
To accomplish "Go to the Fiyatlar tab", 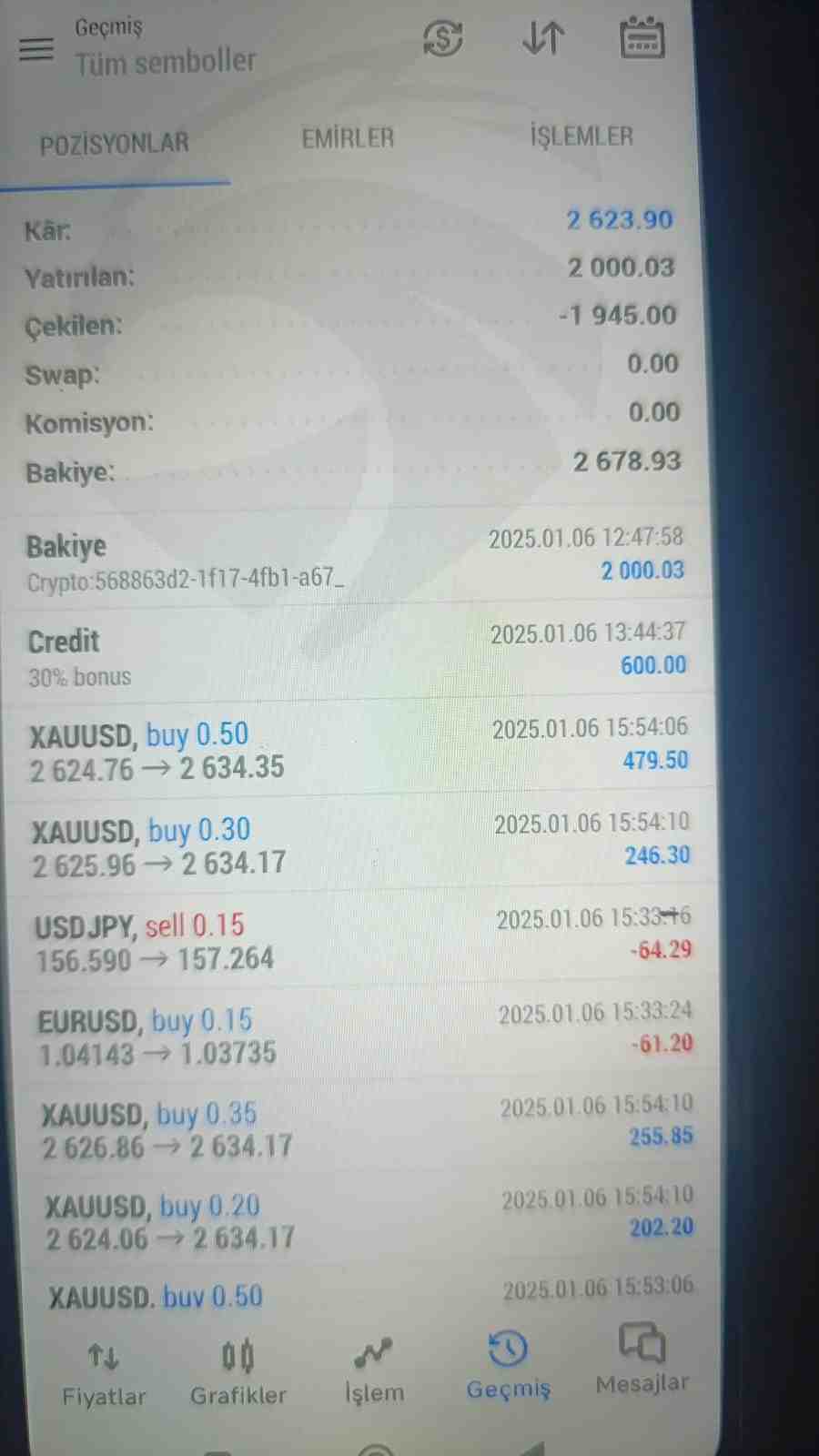I will (x=104, y=1374).
